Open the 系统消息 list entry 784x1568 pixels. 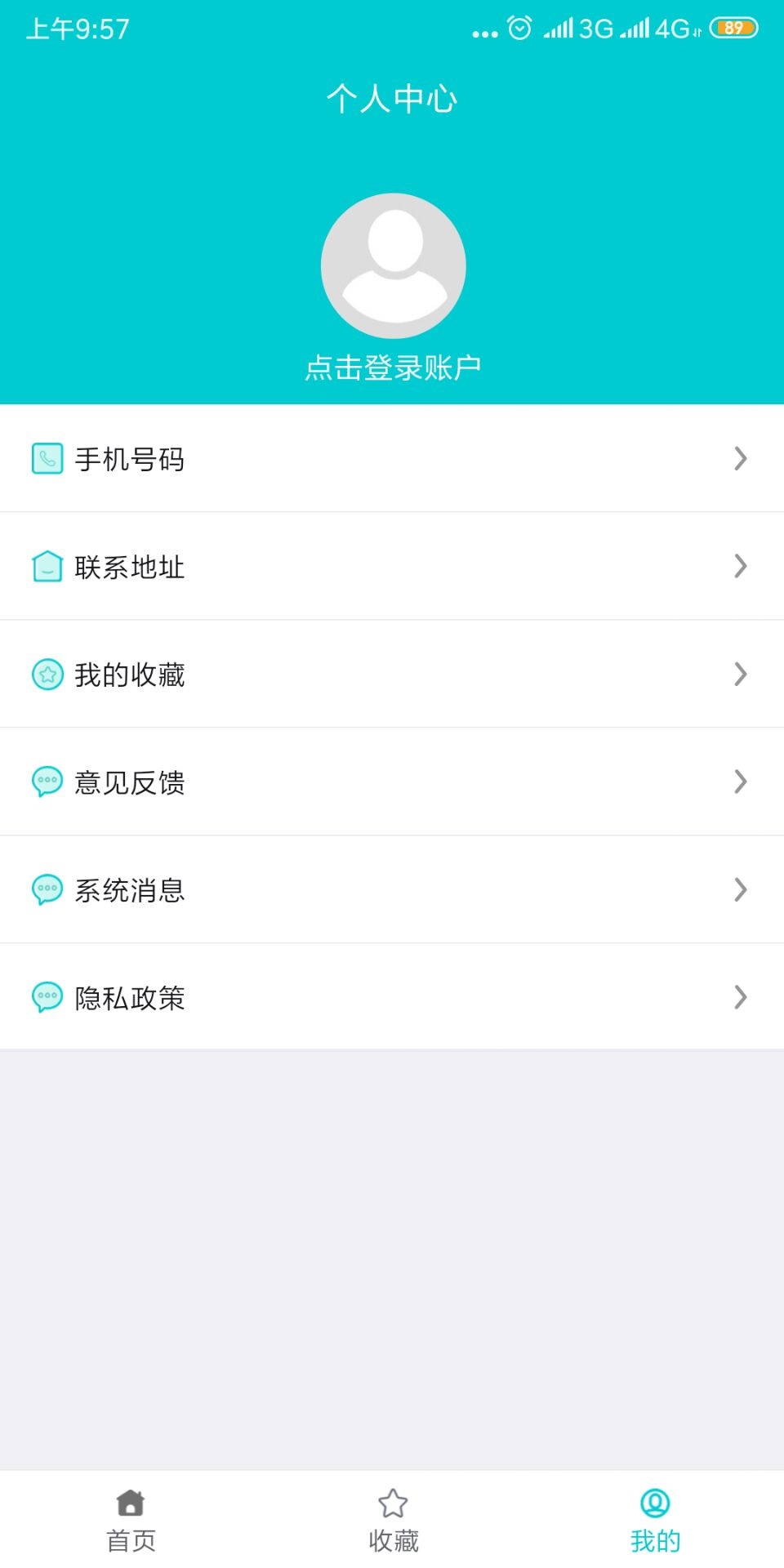coord(392,889)
